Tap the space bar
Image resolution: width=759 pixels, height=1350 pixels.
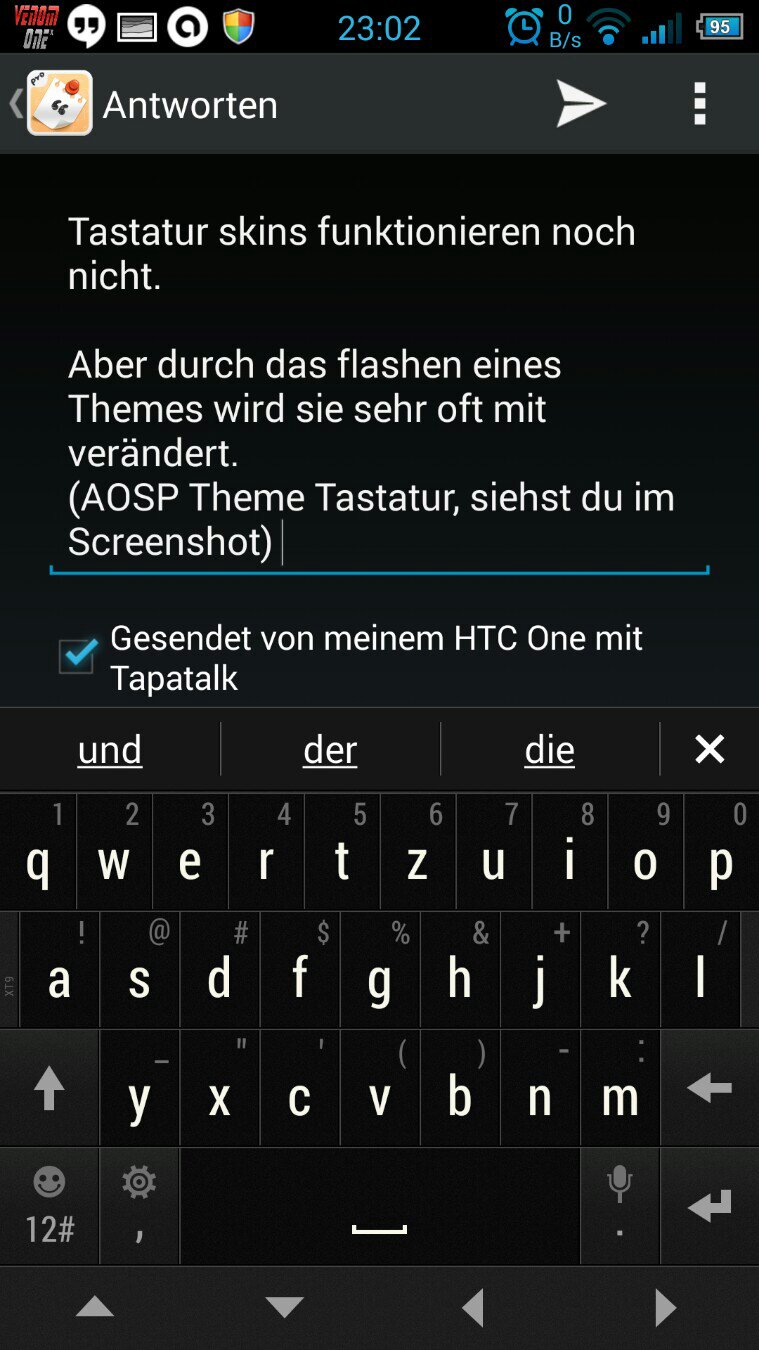(x=380, y=1205)
